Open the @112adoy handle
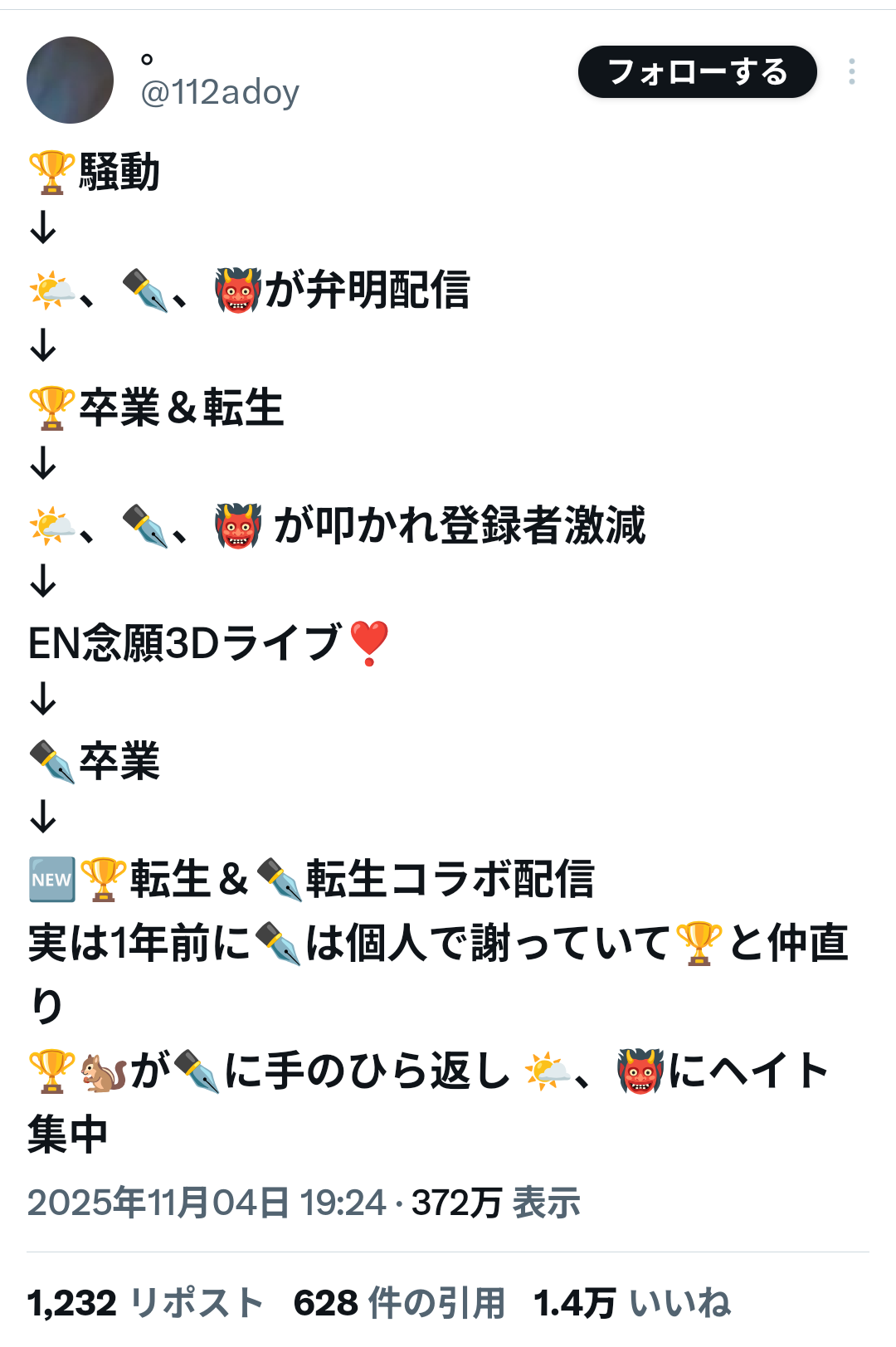Image resolution: width=896 pixels, height=1347 pixels. click(x=220, y=92)
